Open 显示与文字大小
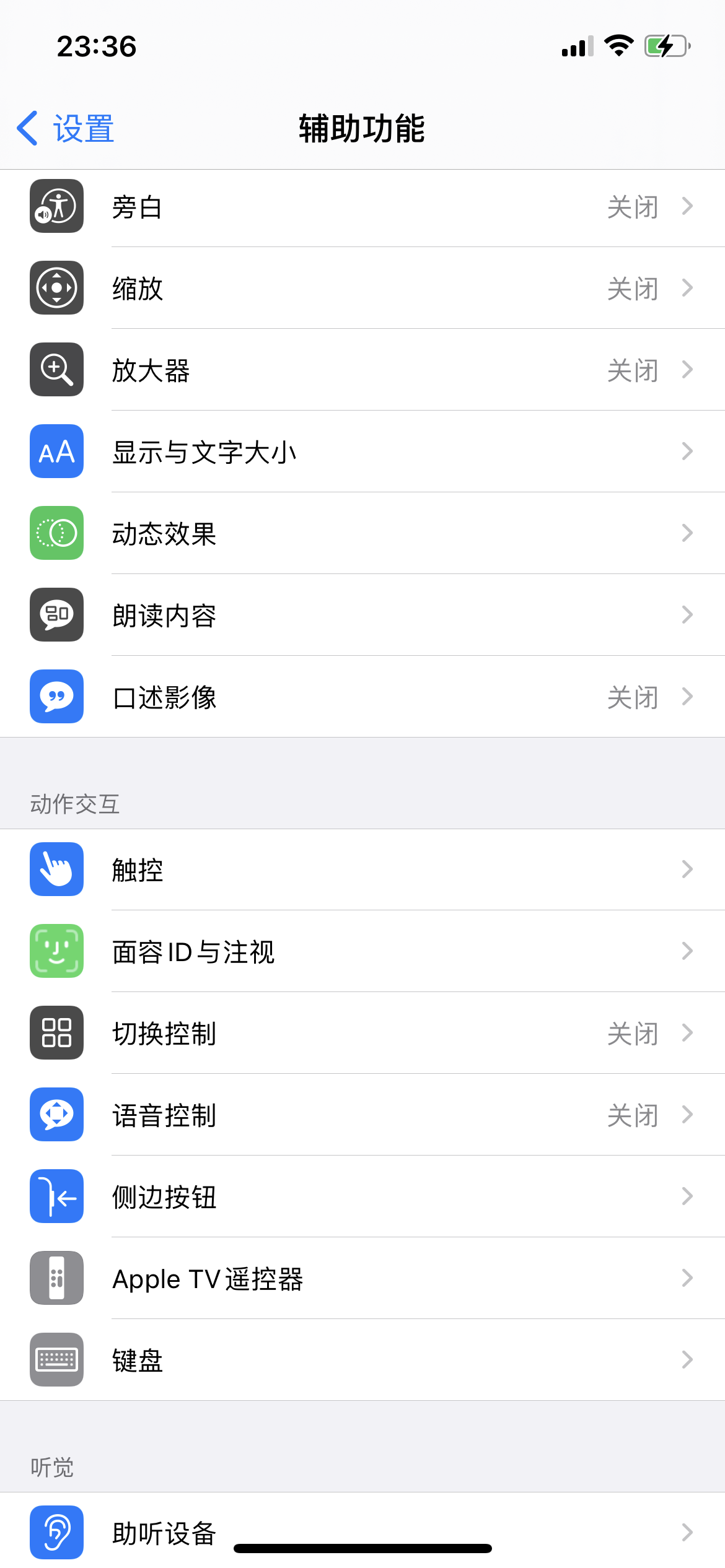 click(362, 452)
